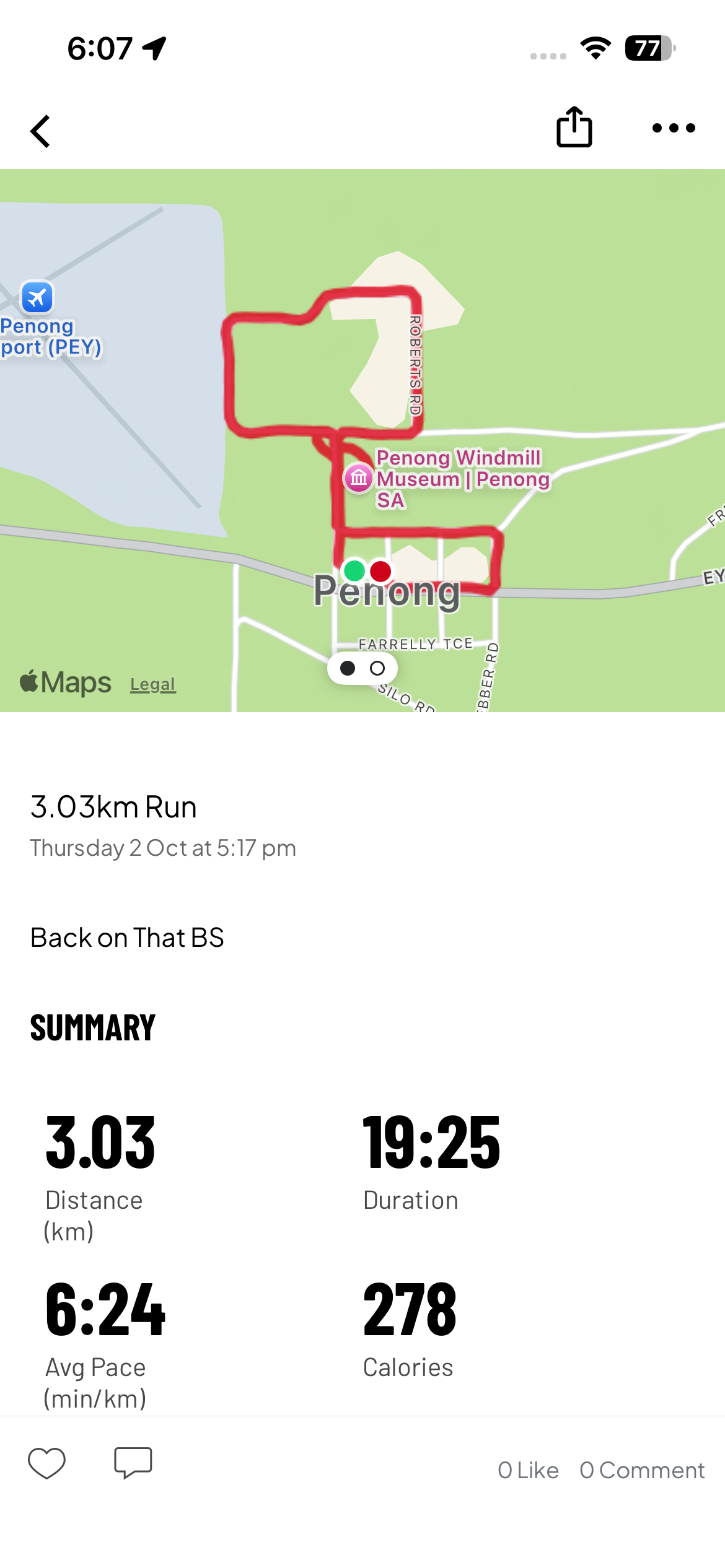The height and width of the screenshot is (1568, 725).
Task: View the 0 Like list
Action: pos(528,1470)
